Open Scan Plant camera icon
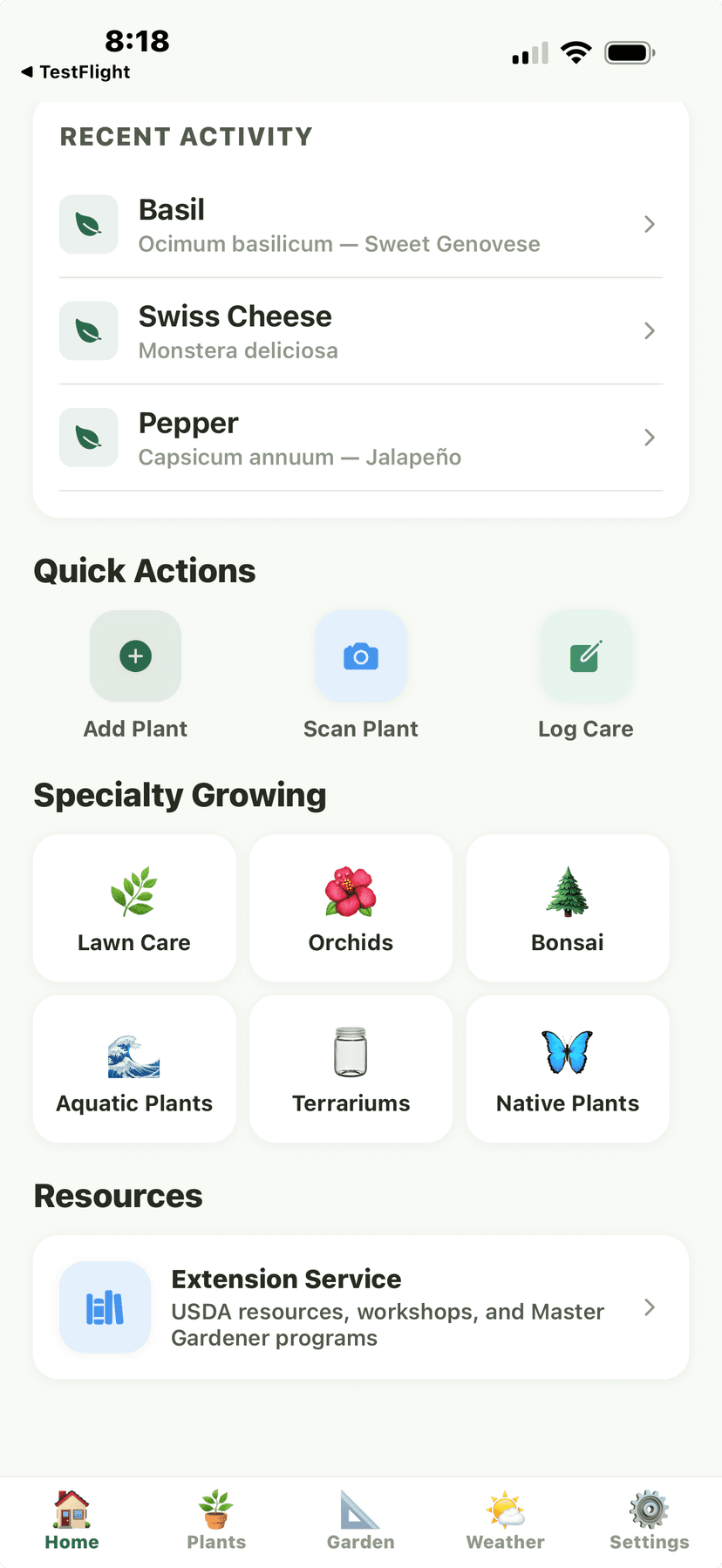The width and height of the screenshot is (722, 1568). click(x=361, y=656)
